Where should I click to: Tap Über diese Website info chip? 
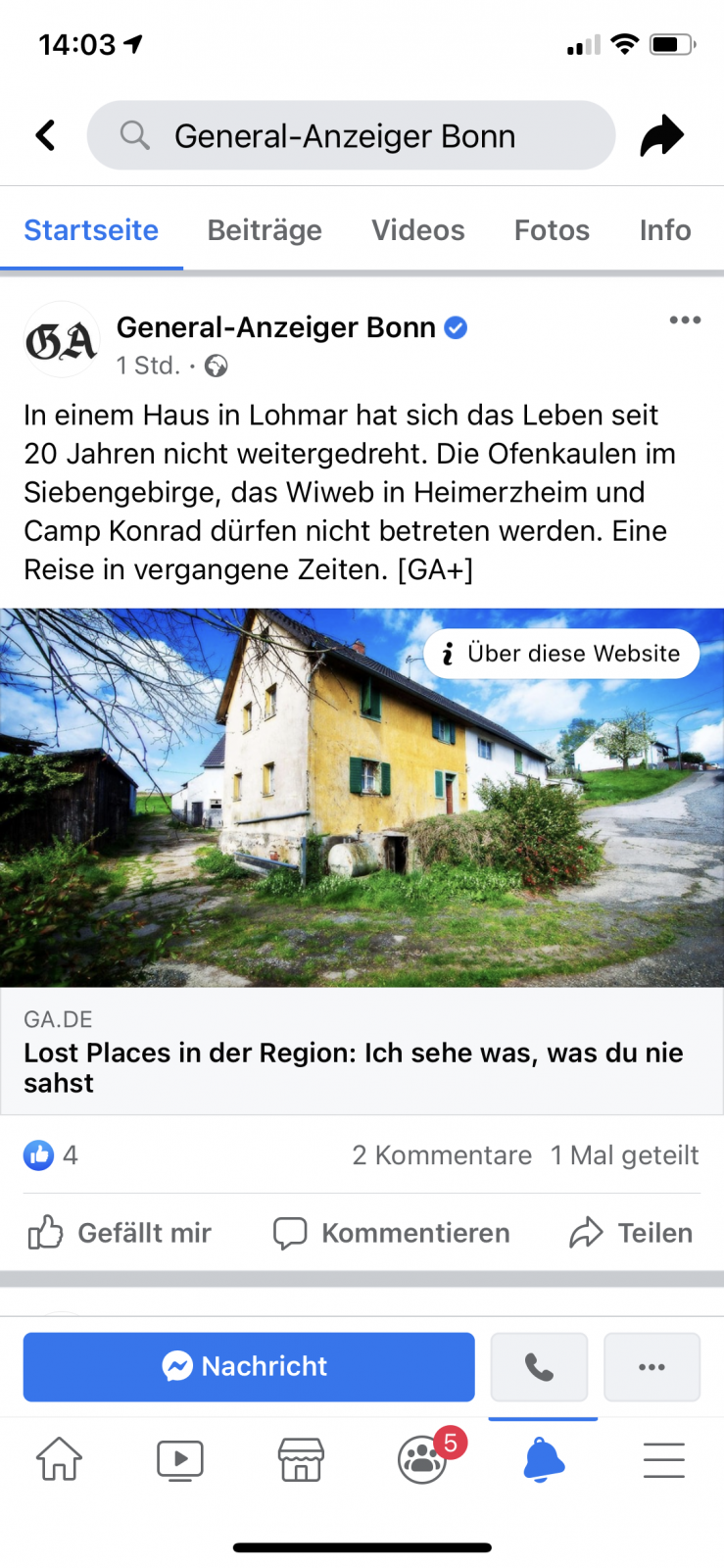point(561,654)
